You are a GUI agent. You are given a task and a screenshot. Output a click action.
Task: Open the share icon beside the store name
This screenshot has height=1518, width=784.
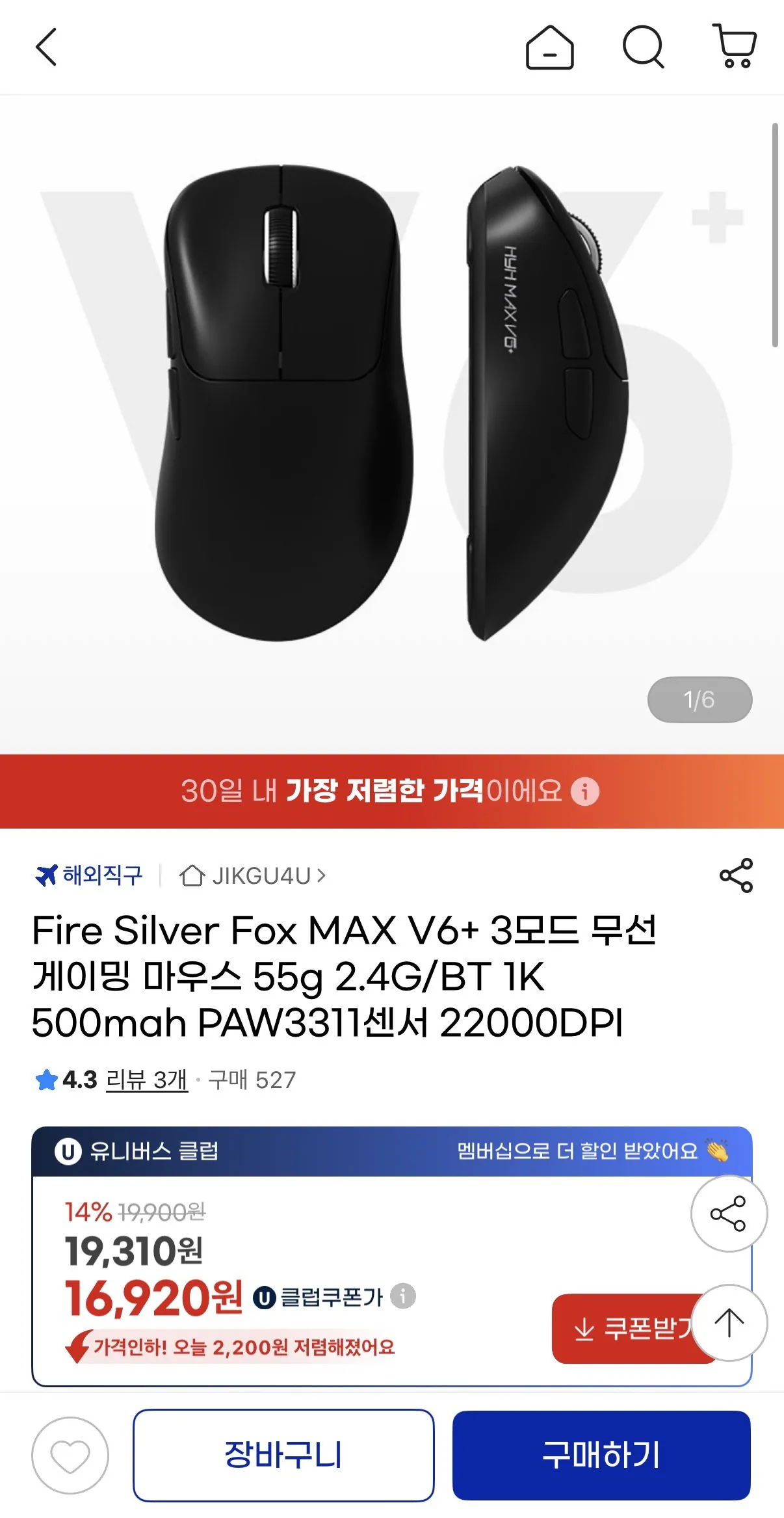737,876
